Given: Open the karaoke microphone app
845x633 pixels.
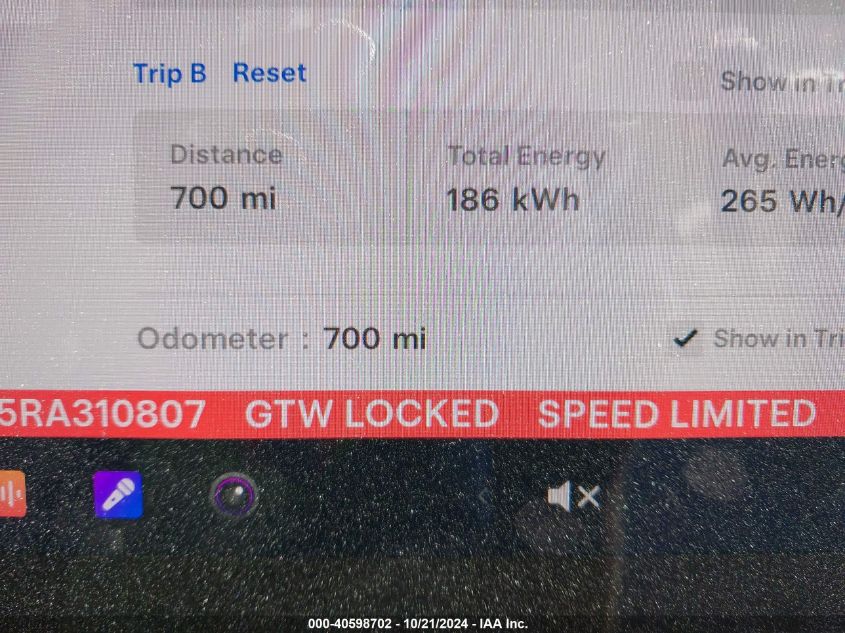Looking at the screenshot, I should pos(118,494).
